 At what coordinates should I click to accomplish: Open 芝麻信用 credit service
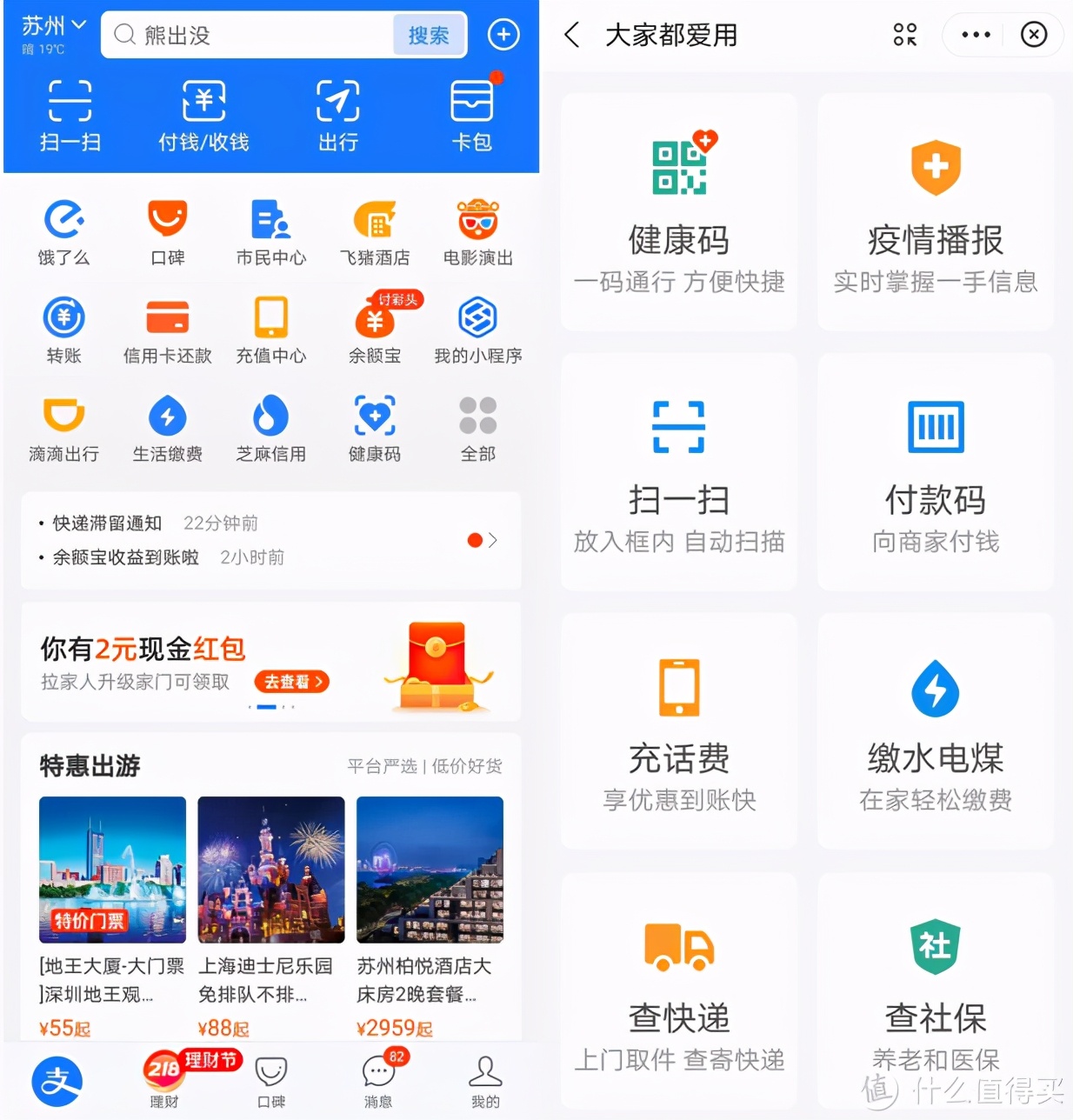point(270,428)
